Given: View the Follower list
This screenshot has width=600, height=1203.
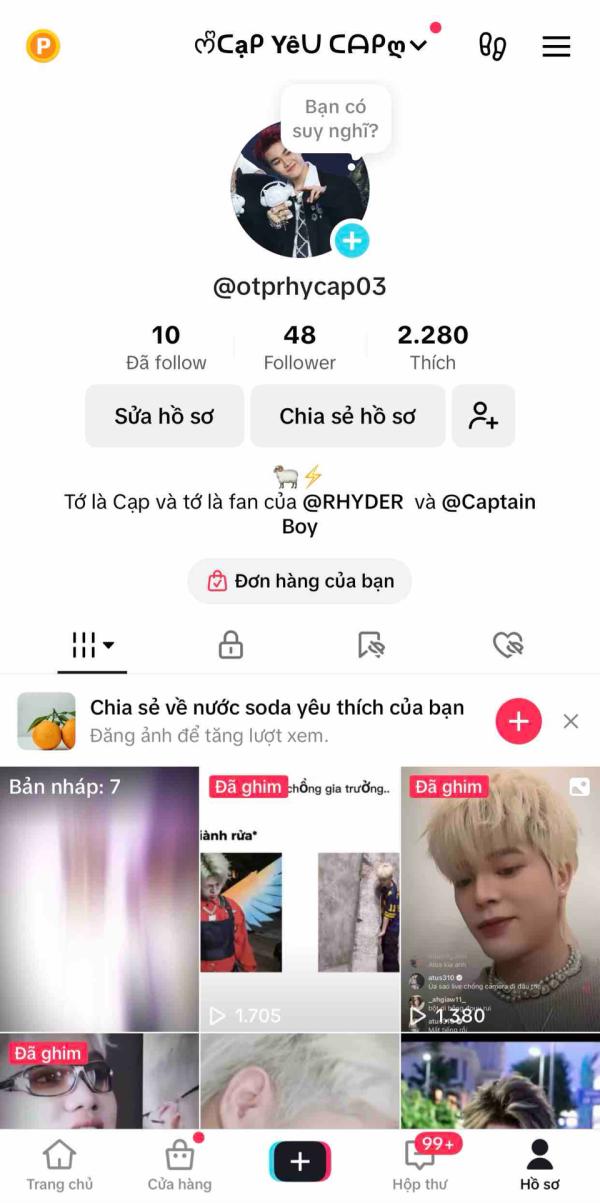Looking at the screenshot, I should 299,347.
